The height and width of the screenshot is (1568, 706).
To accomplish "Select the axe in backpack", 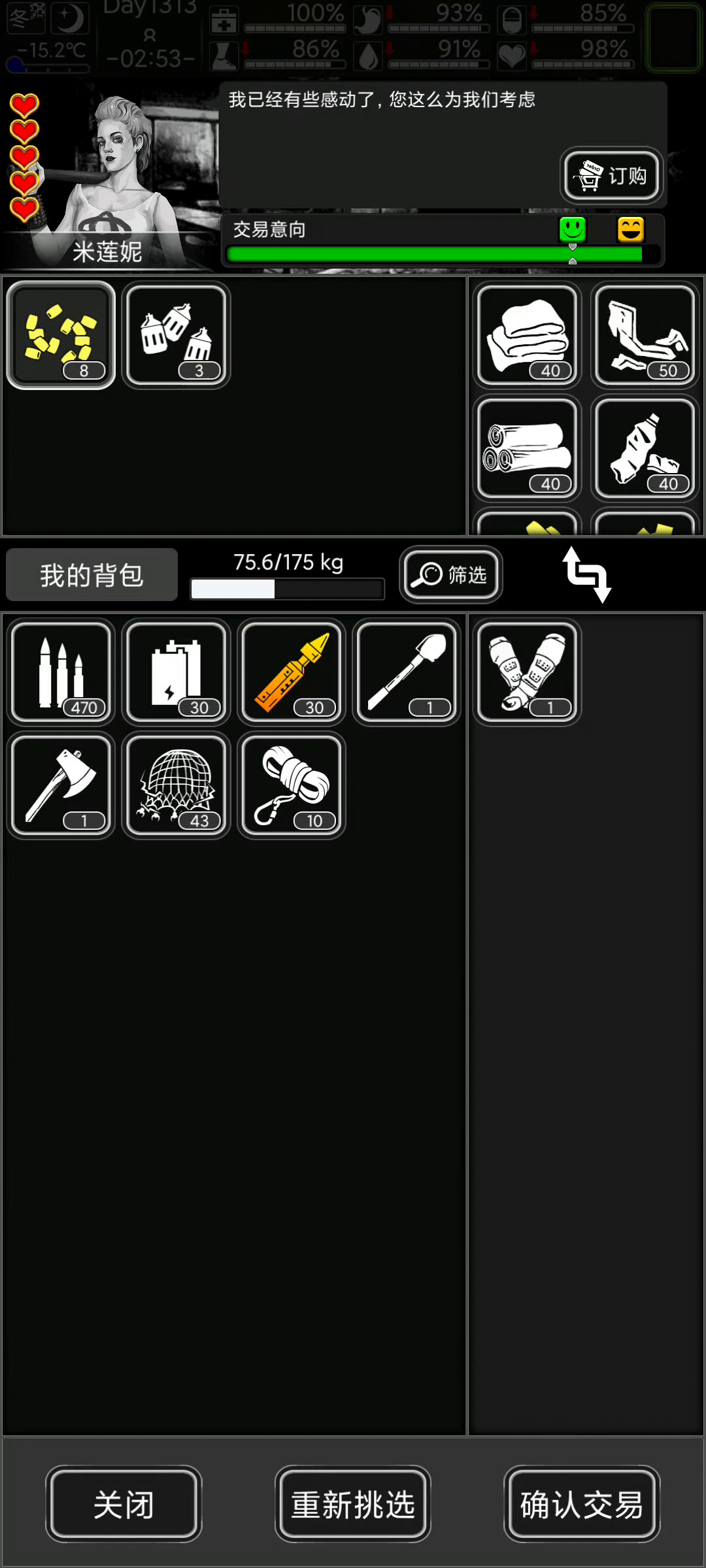I will pyautogui.click(x=61, y=785).
